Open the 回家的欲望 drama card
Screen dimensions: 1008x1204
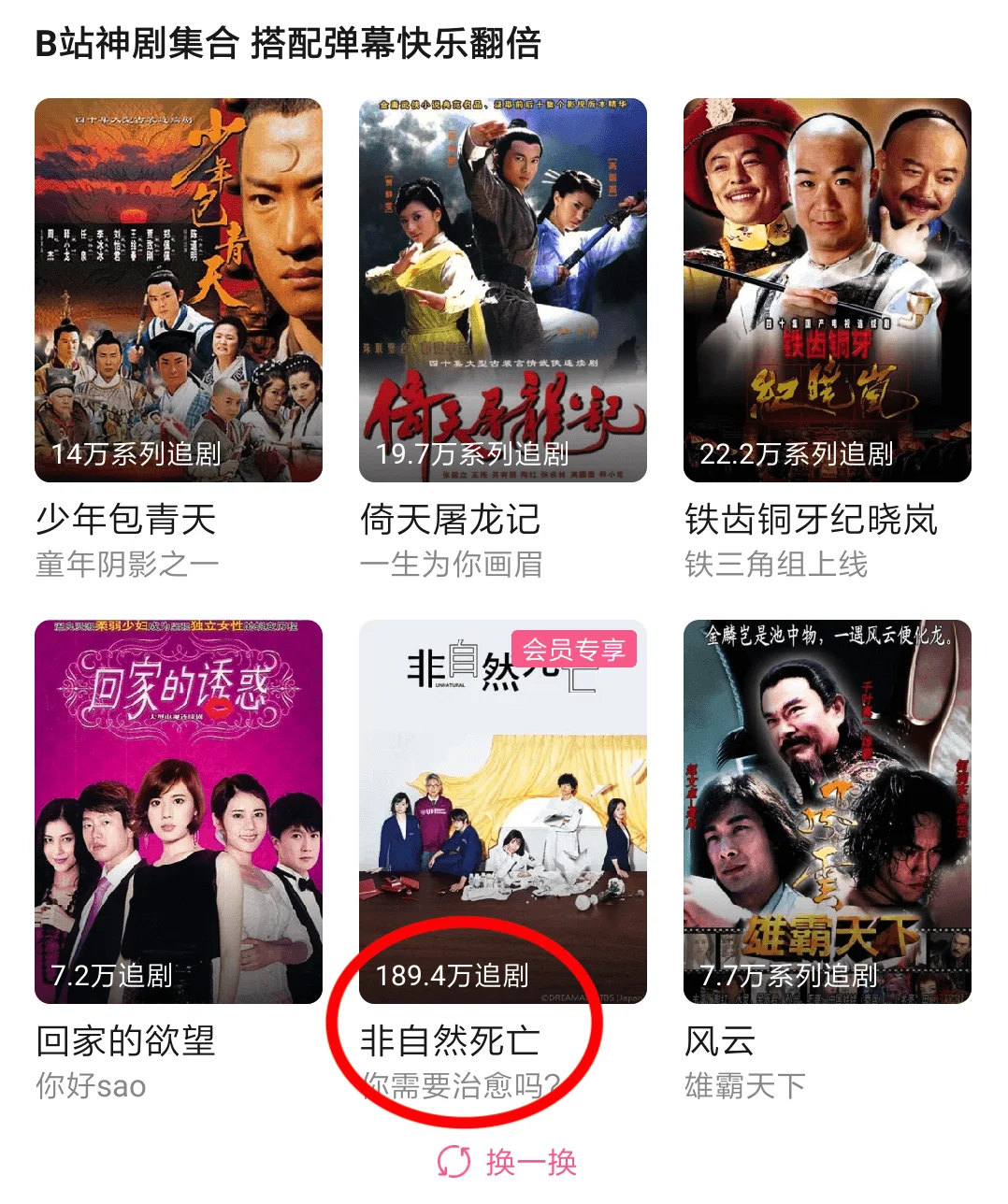[179, 811]
